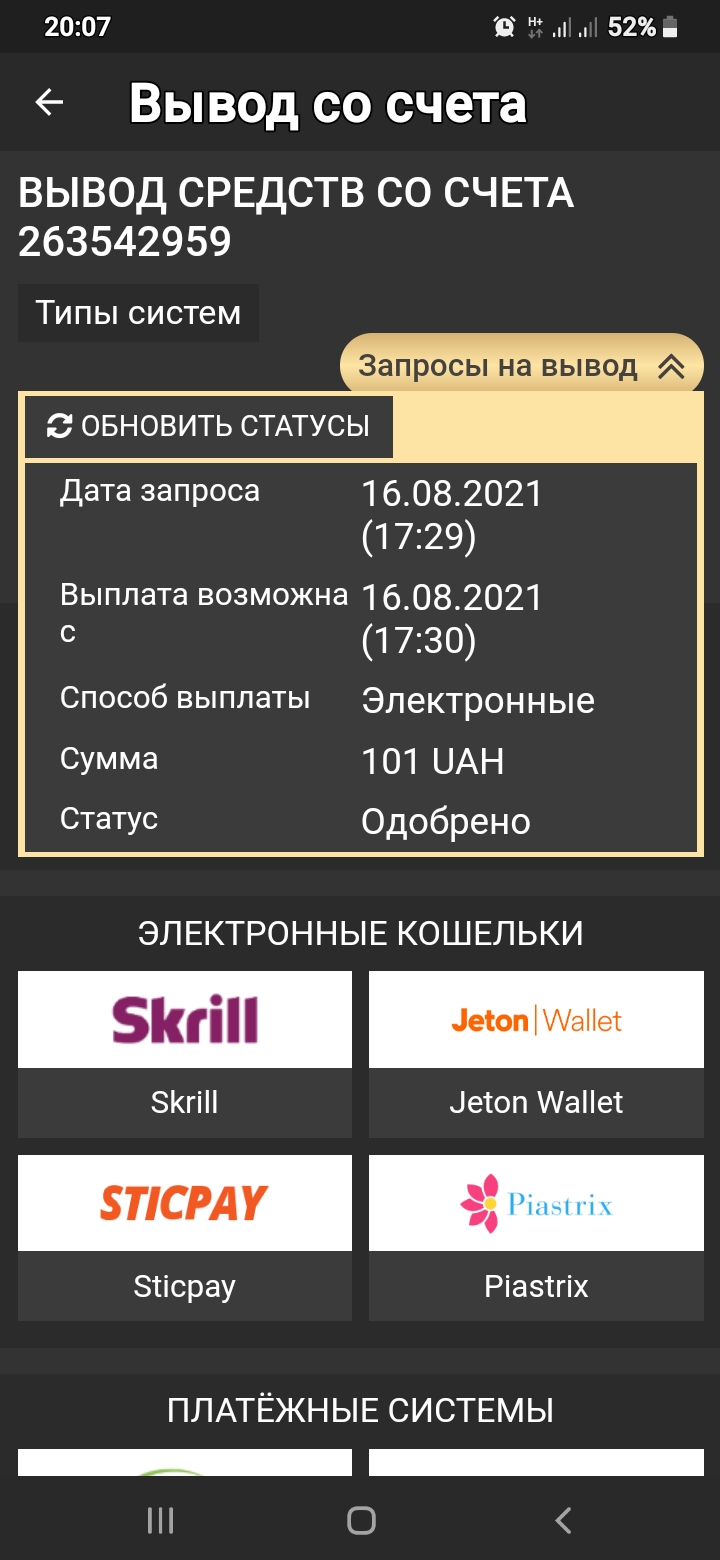Tap Обновить статусы to refresh

point(209,426)
